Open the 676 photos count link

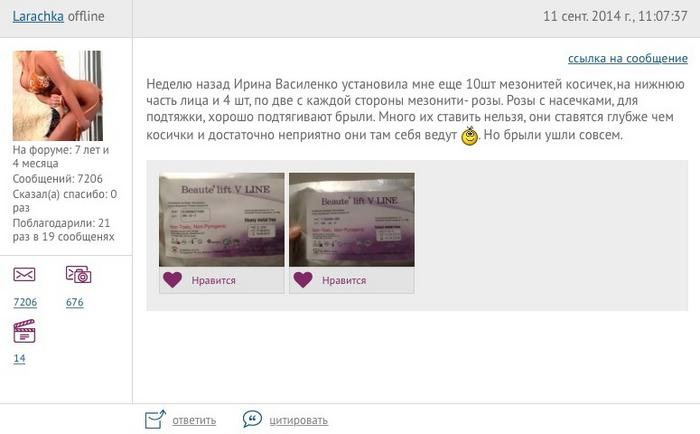pos(75,302)
